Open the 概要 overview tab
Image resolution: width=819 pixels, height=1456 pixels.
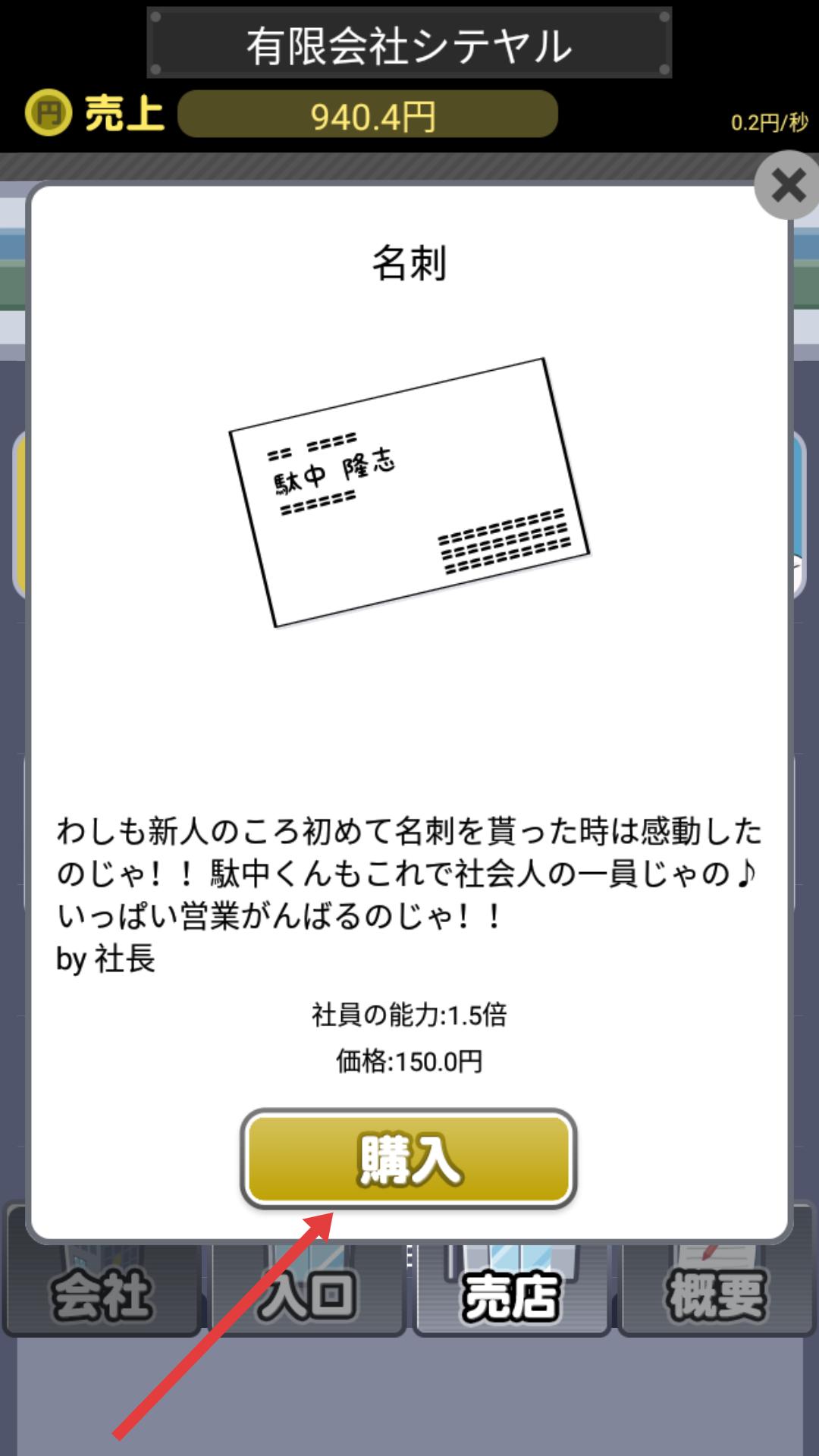point(717,1293)
